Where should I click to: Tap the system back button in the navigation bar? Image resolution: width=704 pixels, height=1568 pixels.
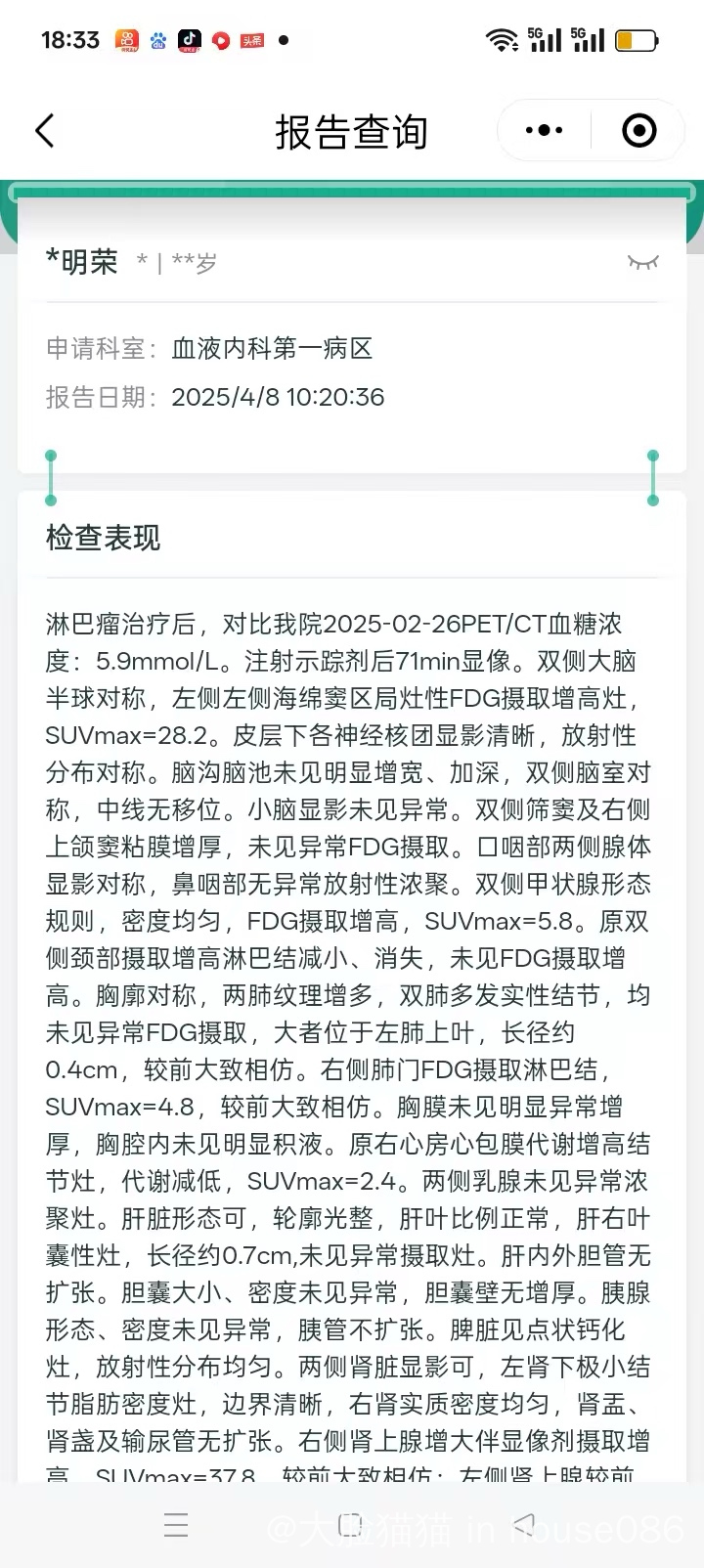pos(525,1524)
